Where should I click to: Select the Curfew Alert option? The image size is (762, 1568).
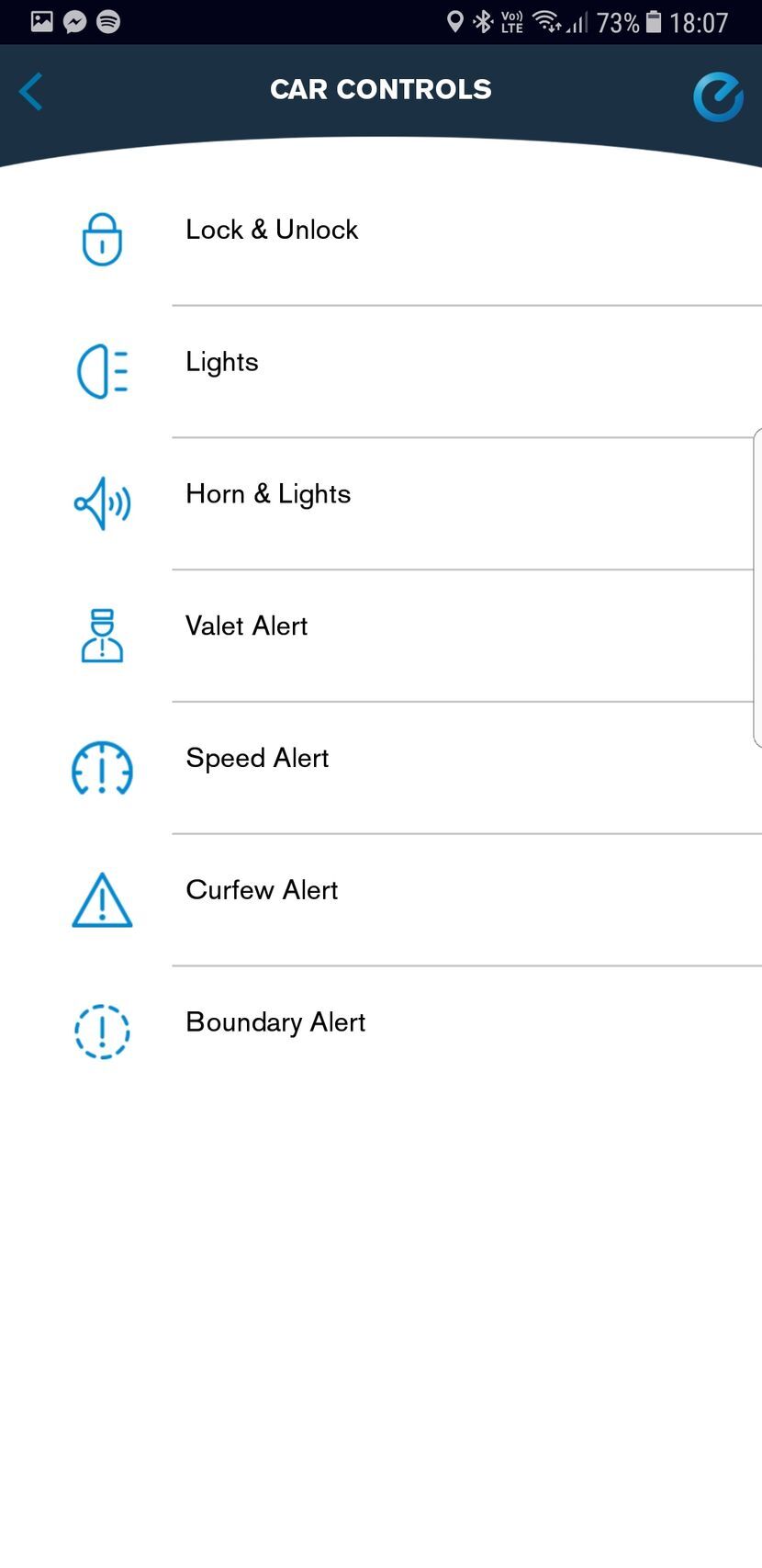262,890
